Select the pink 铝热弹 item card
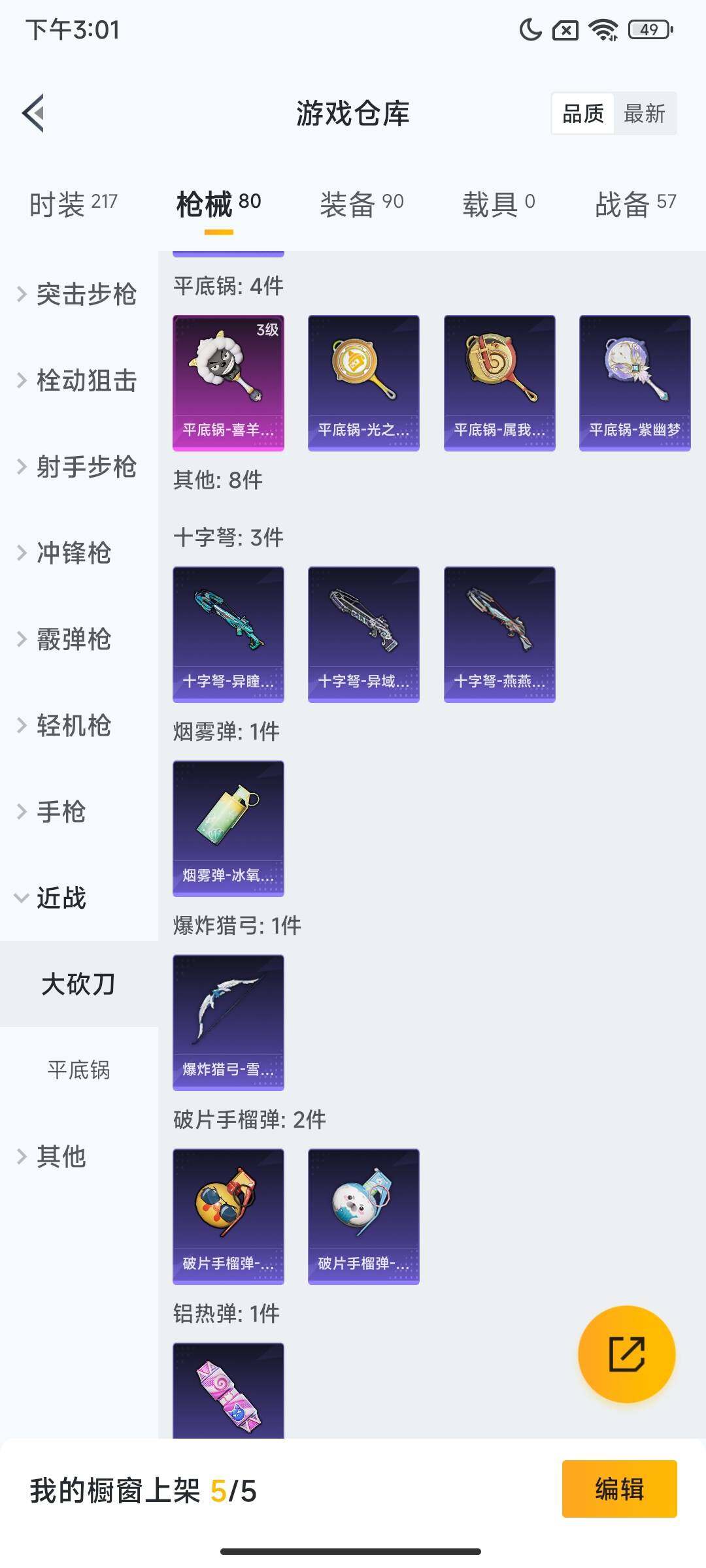Screen dimensions: 706x1568 [228, 1398]
